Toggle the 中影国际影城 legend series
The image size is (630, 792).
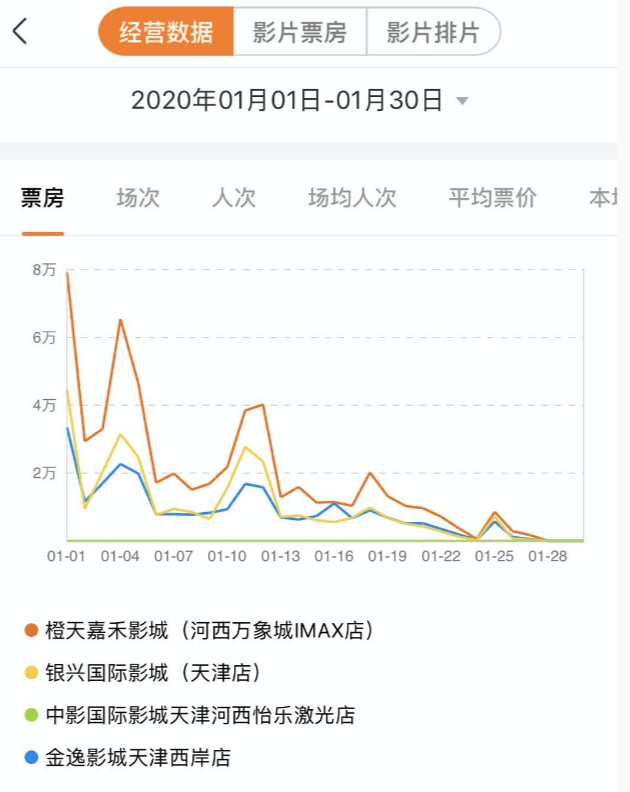tap(190, 716)
